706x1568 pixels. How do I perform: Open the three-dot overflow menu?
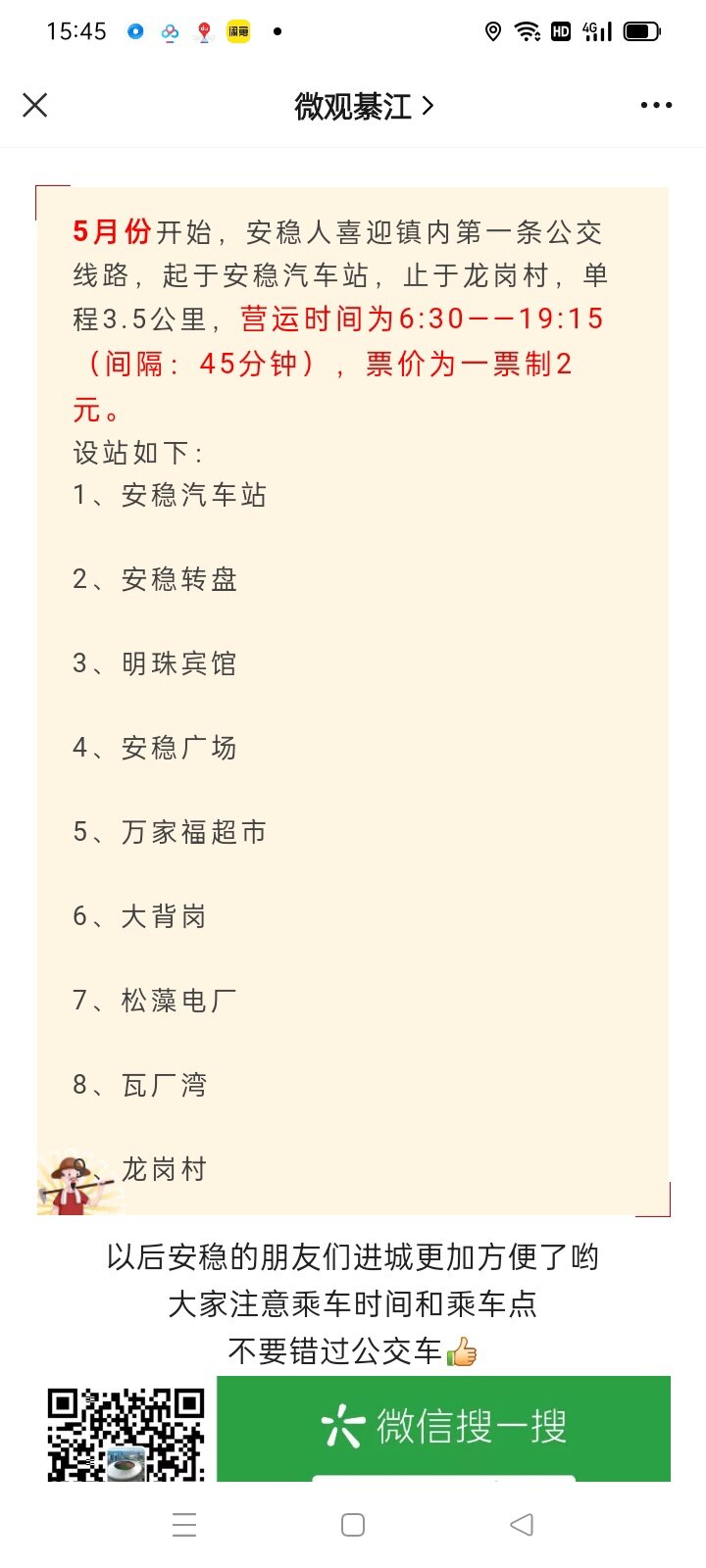pos(656,105)
